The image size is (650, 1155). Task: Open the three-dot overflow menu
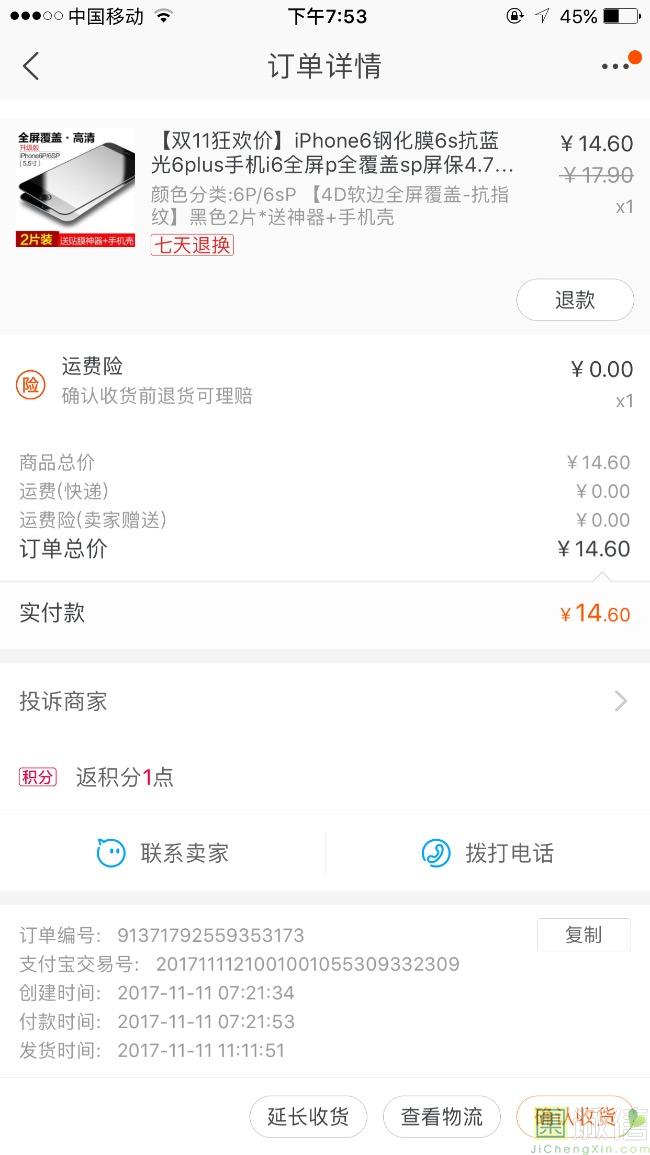[618, 65]
